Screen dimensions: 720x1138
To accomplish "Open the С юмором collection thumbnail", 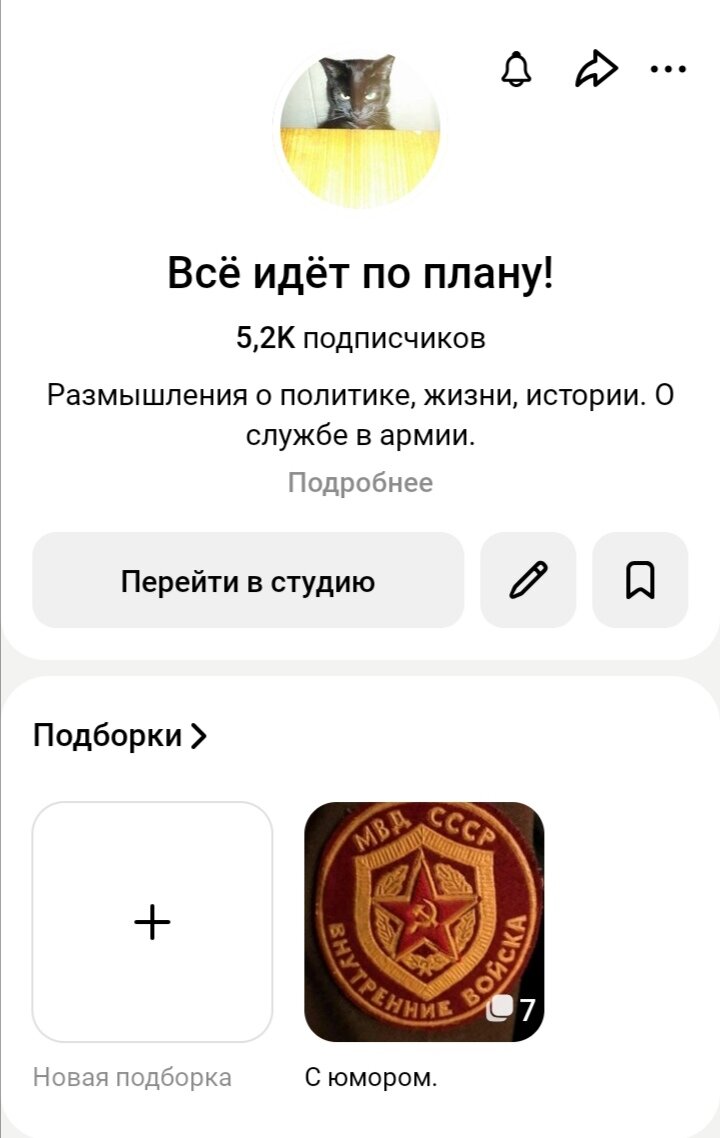I will click(426, 921).
